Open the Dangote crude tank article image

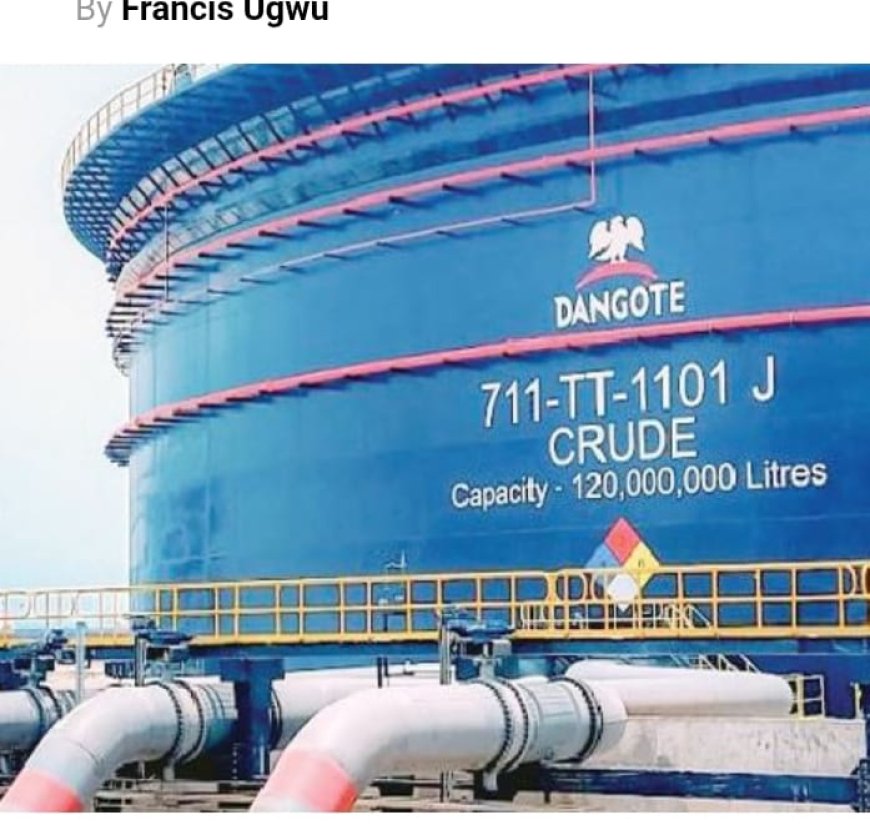pyautogui.click(x=435, y=438)
